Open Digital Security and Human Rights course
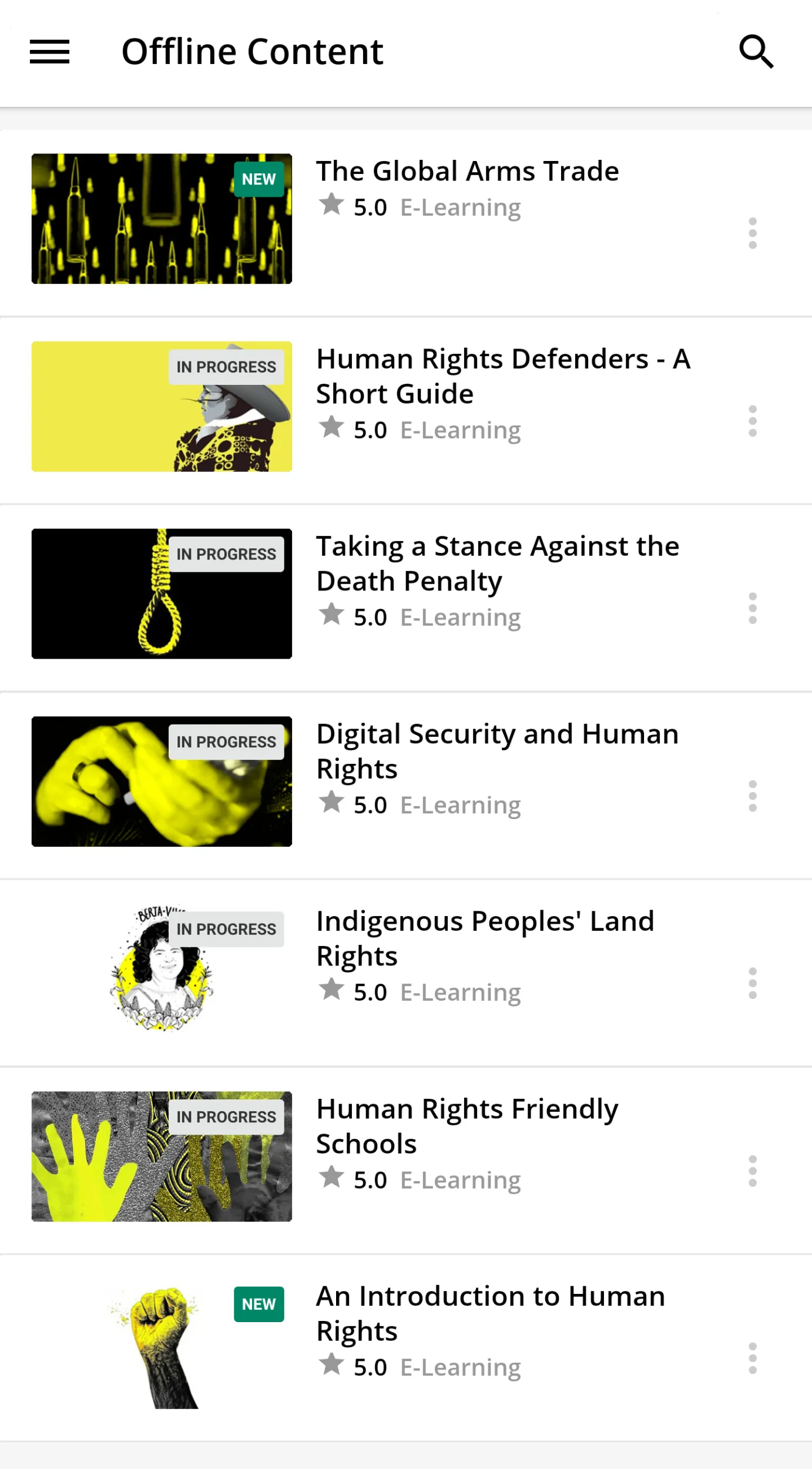Screen dimensions: 812x1469 [x=497, y=751]
